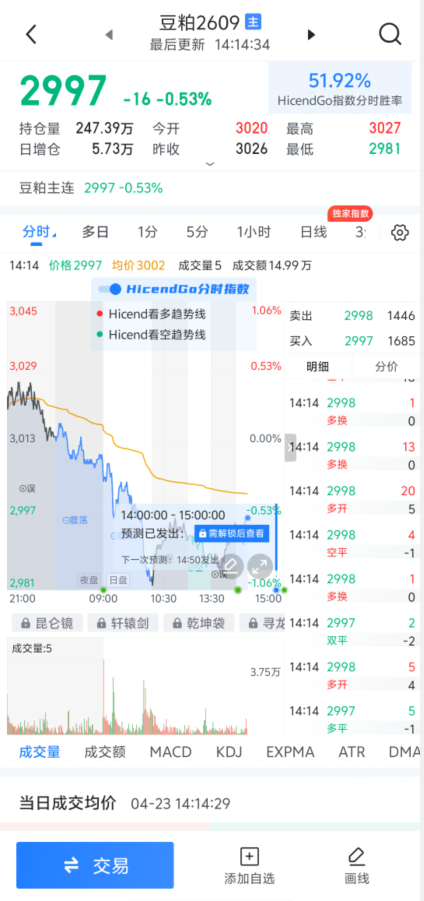Viewport: 424px width, 901px height.
Task: Switch to the 多日 chart tab
Action: 95,232
